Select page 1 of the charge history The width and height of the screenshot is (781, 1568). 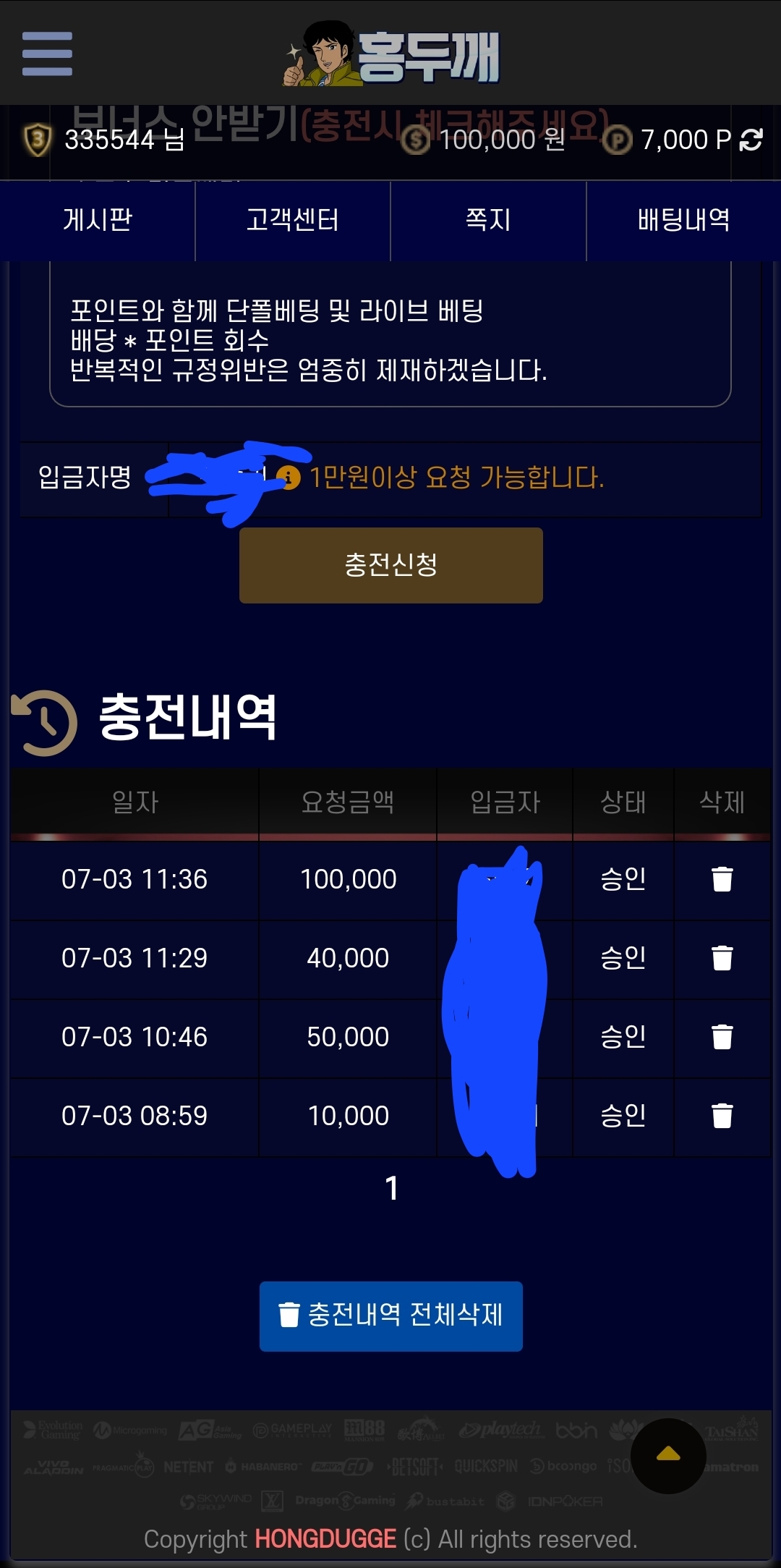391,1188
